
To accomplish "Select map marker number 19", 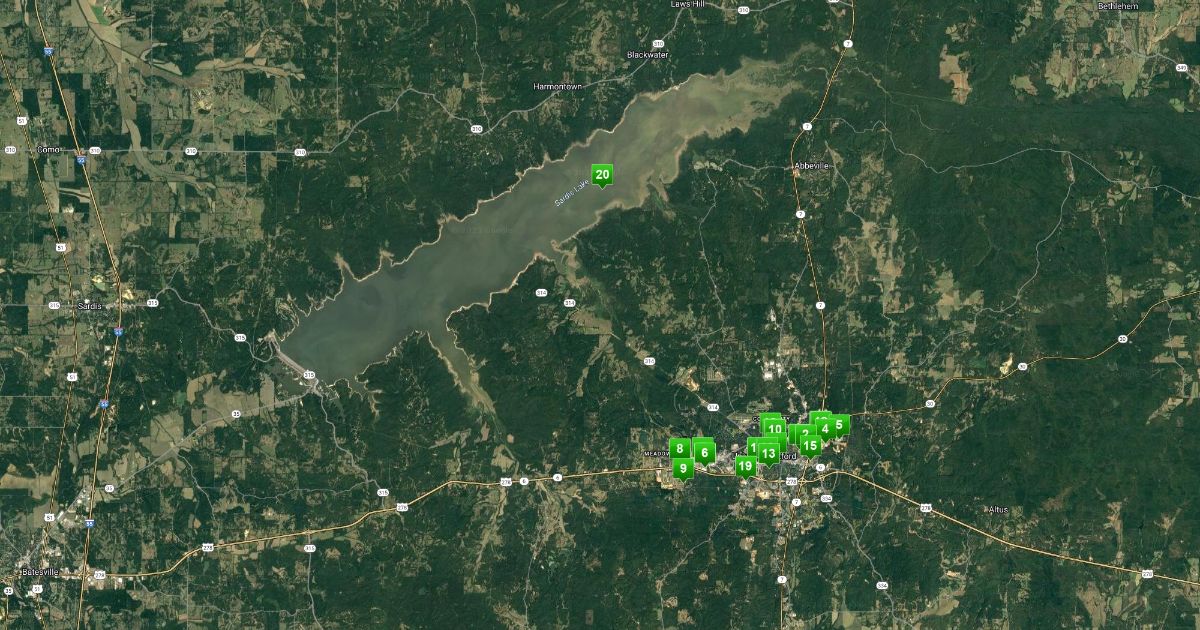I will point(745,466).
